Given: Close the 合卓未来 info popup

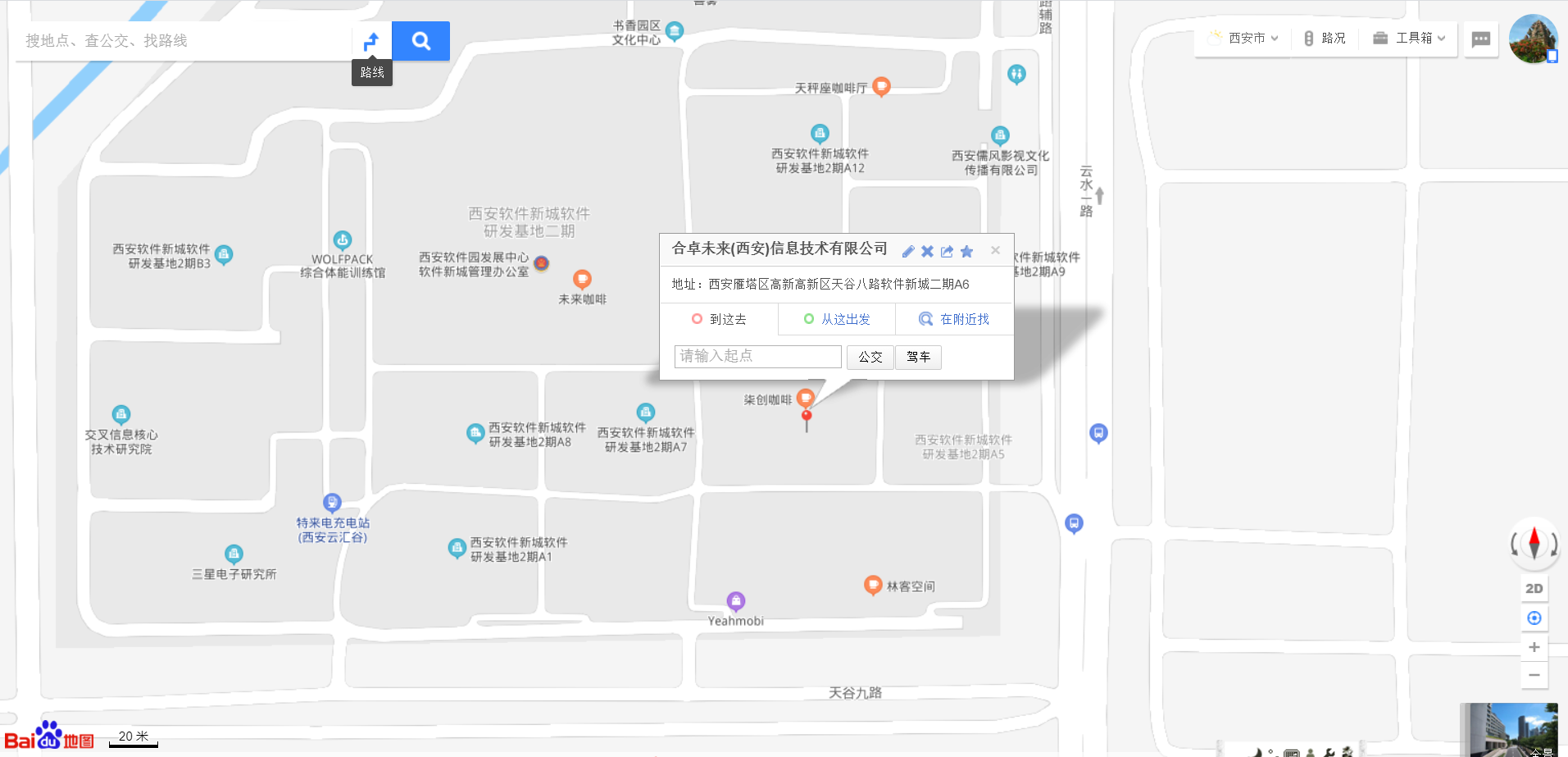Looking at the screenshot, I should pos(995,251).
